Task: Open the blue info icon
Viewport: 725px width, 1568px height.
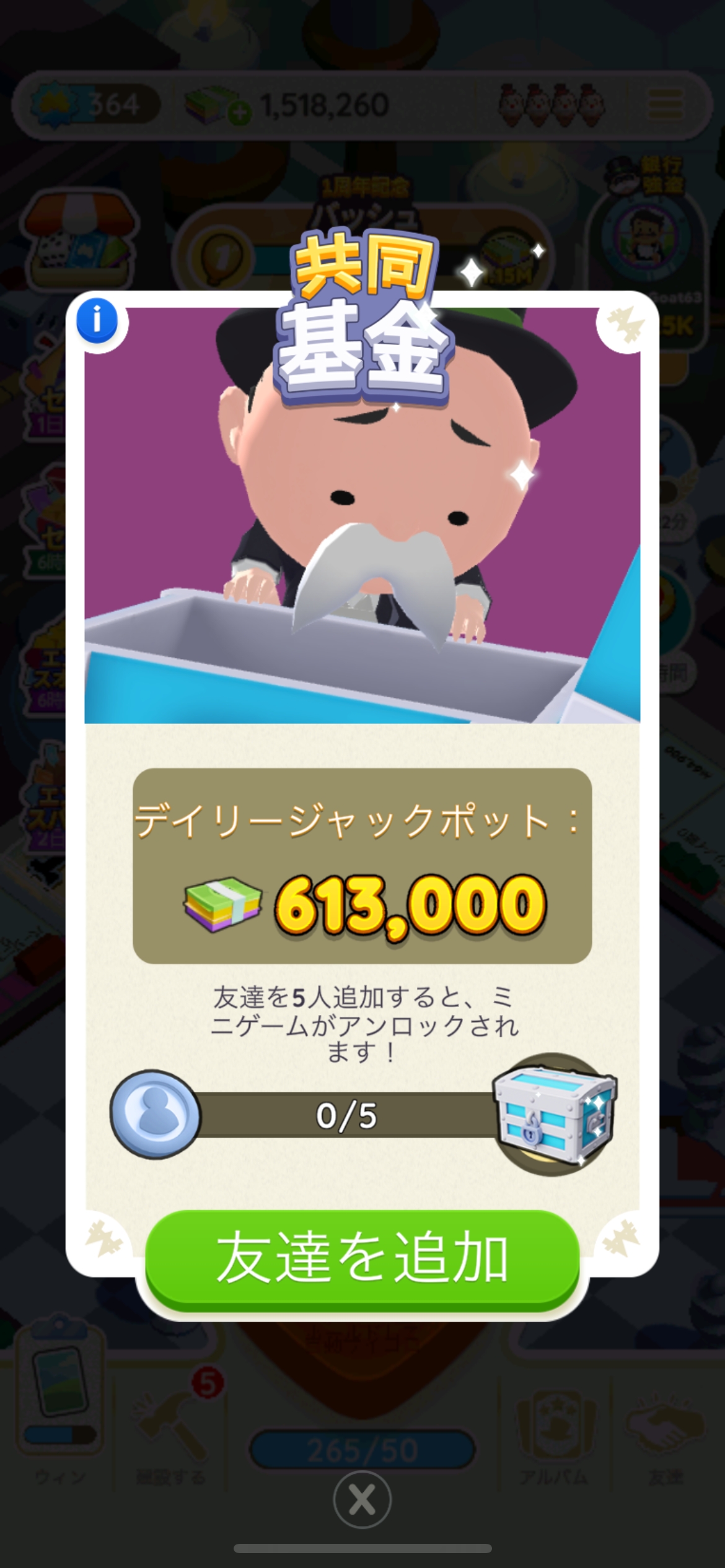Action: point(97,321)
